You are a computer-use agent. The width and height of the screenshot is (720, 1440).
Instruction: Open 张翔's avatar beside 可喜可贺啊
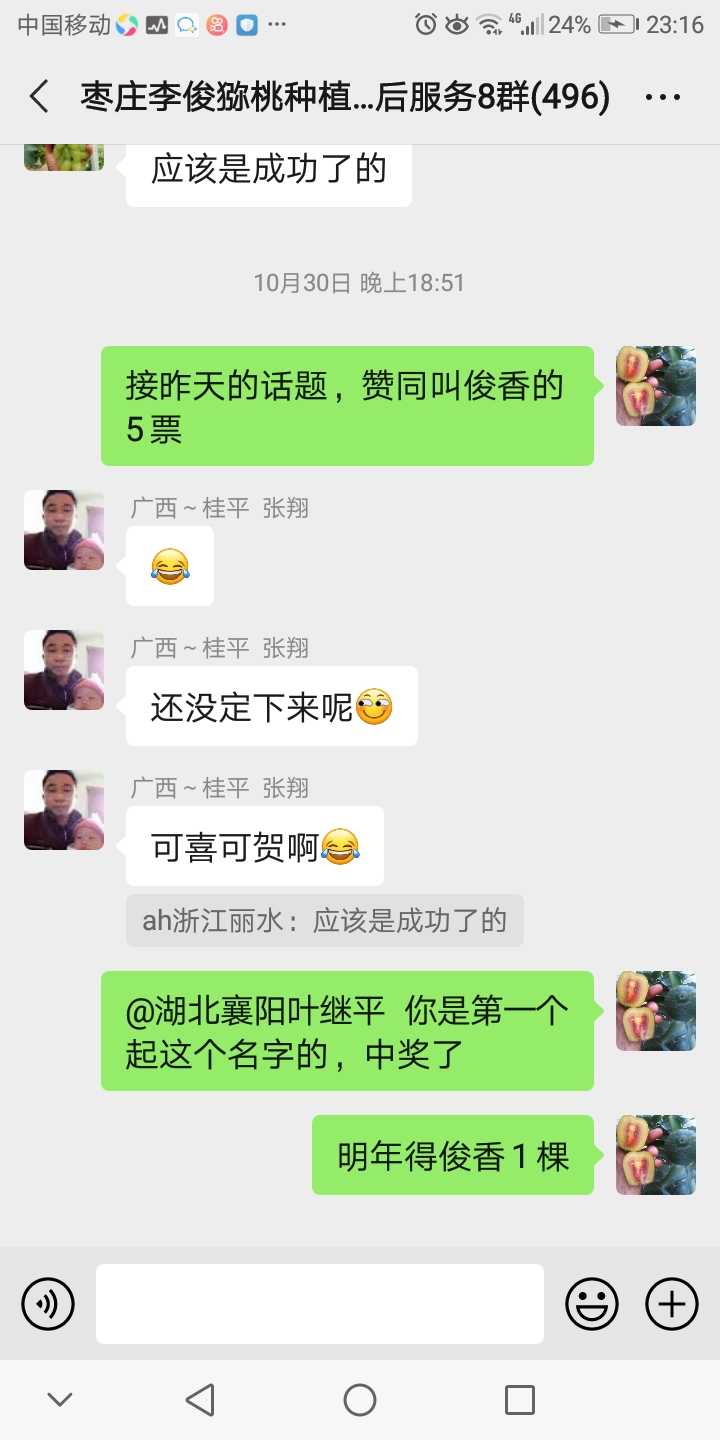point(64,810)
